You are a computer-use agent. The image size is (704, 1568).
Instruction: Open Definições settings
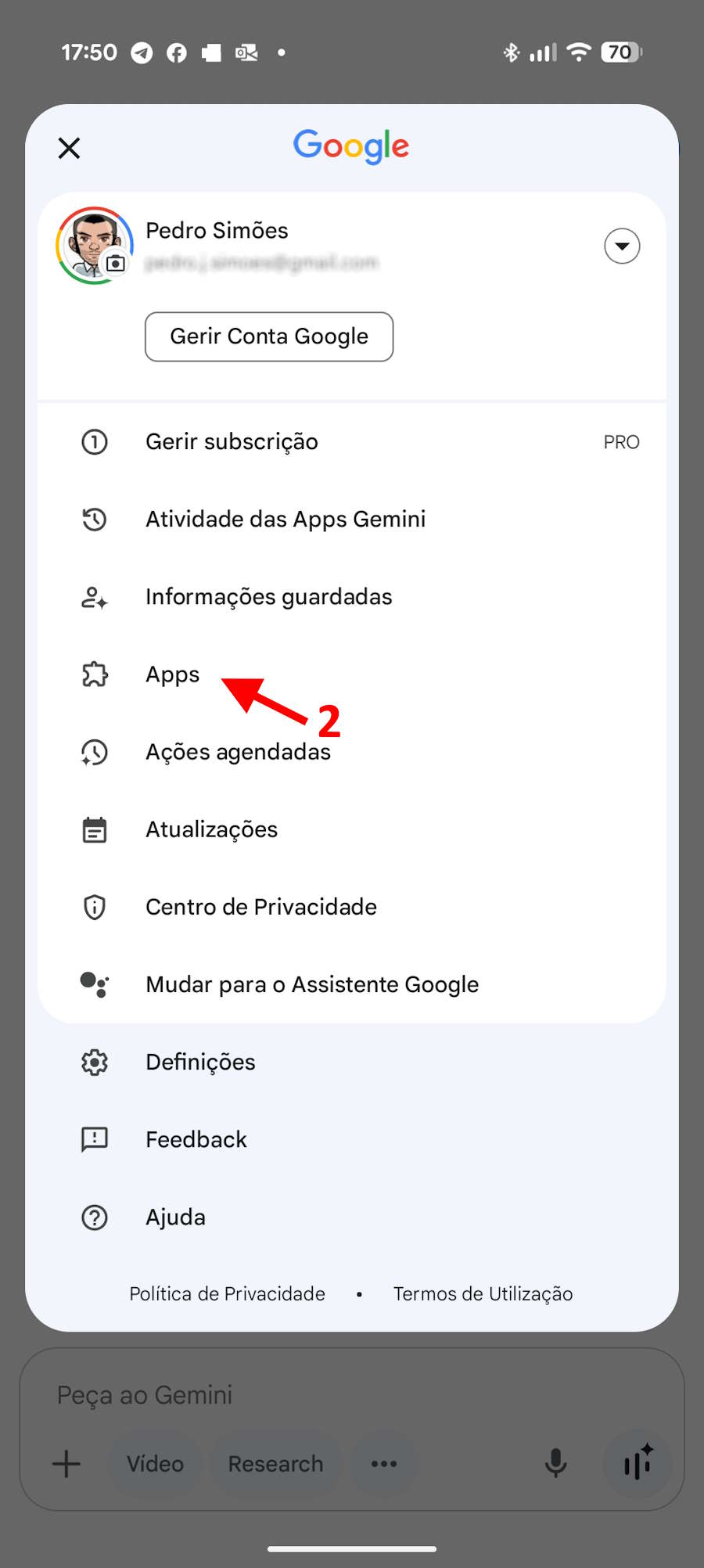coord(200,1062)
